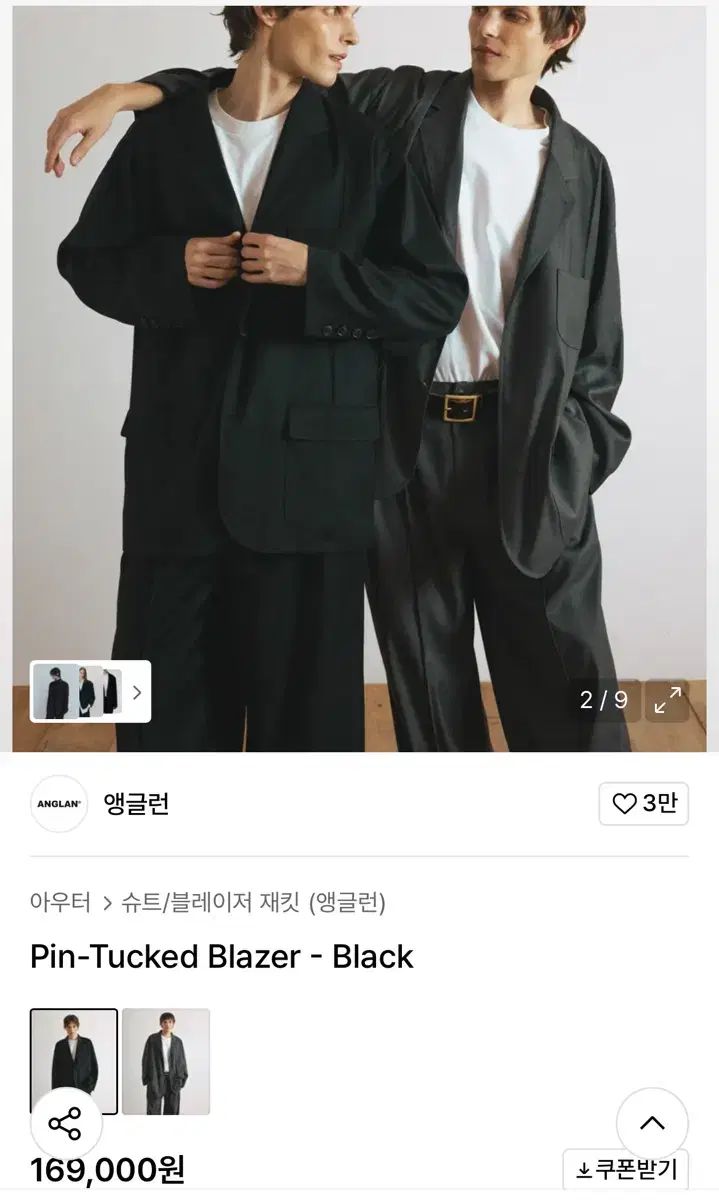Jump back to top of page
The height and width of the screenshot is (1200, 719).
coord(652,1123)
